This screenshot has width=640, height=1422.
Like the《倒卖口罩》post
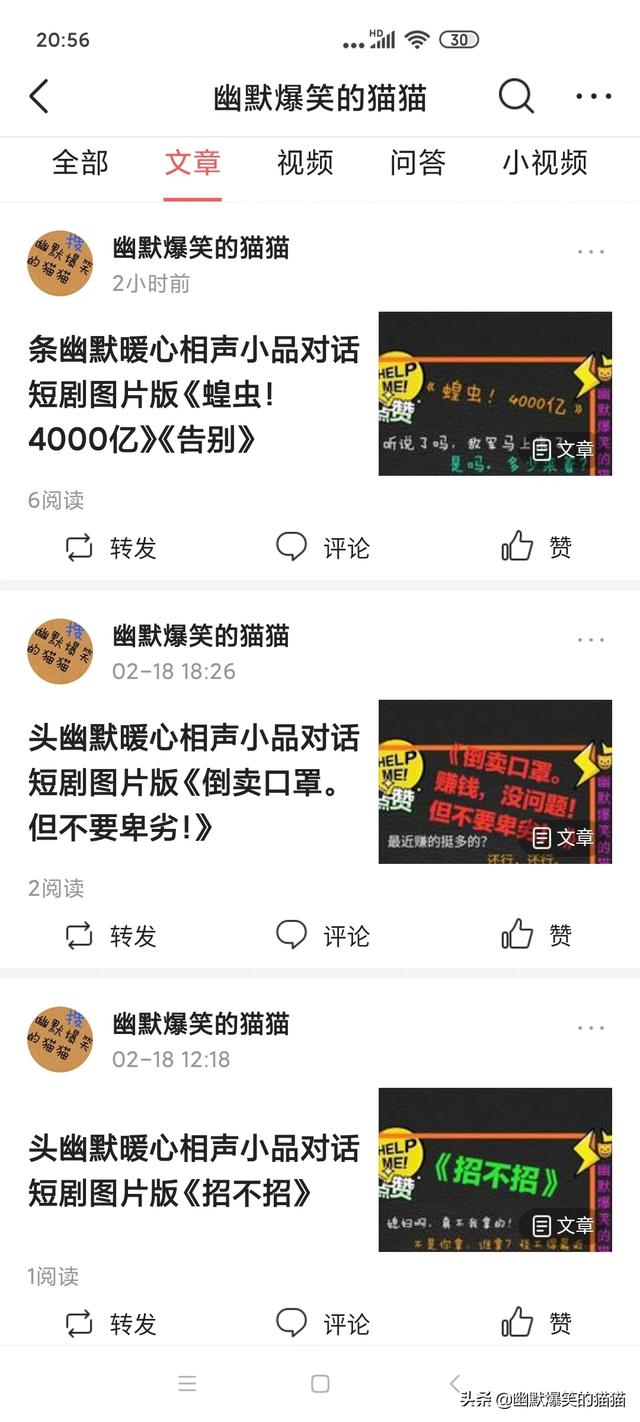tap(536, 935)
